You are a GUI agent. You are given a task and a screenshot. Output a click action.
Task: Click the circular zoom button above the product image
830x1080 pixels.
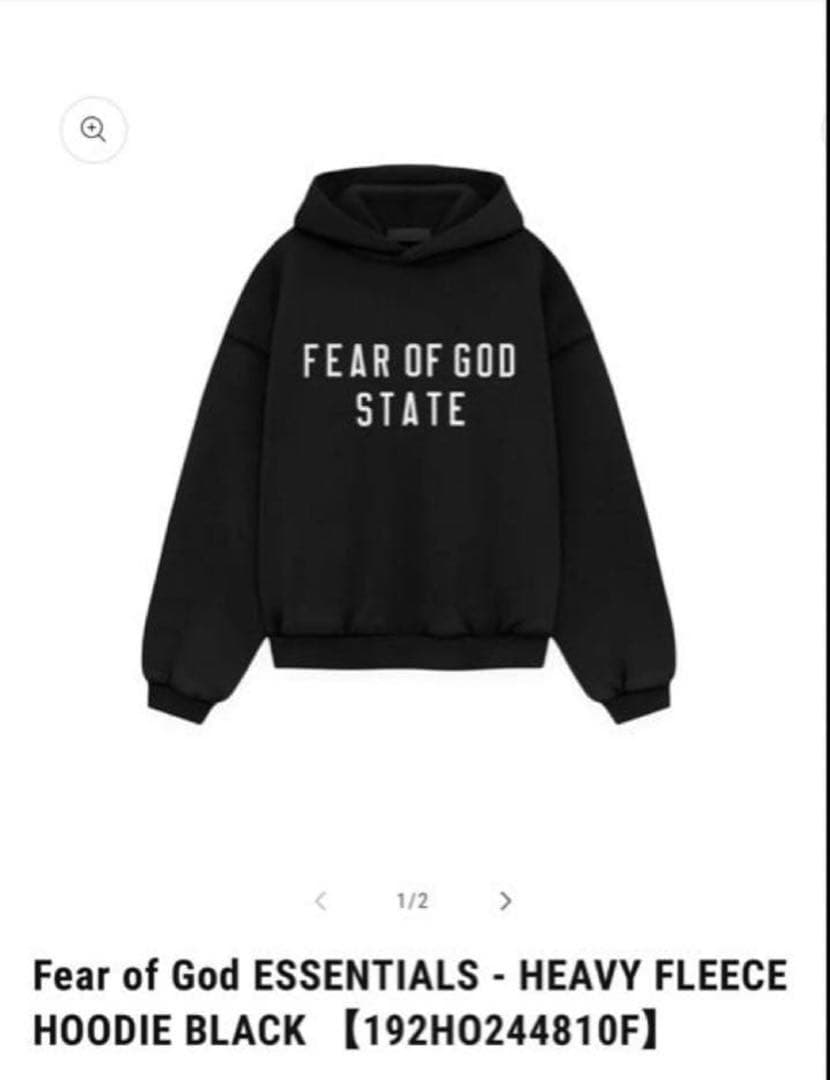(x=95, y=129)
